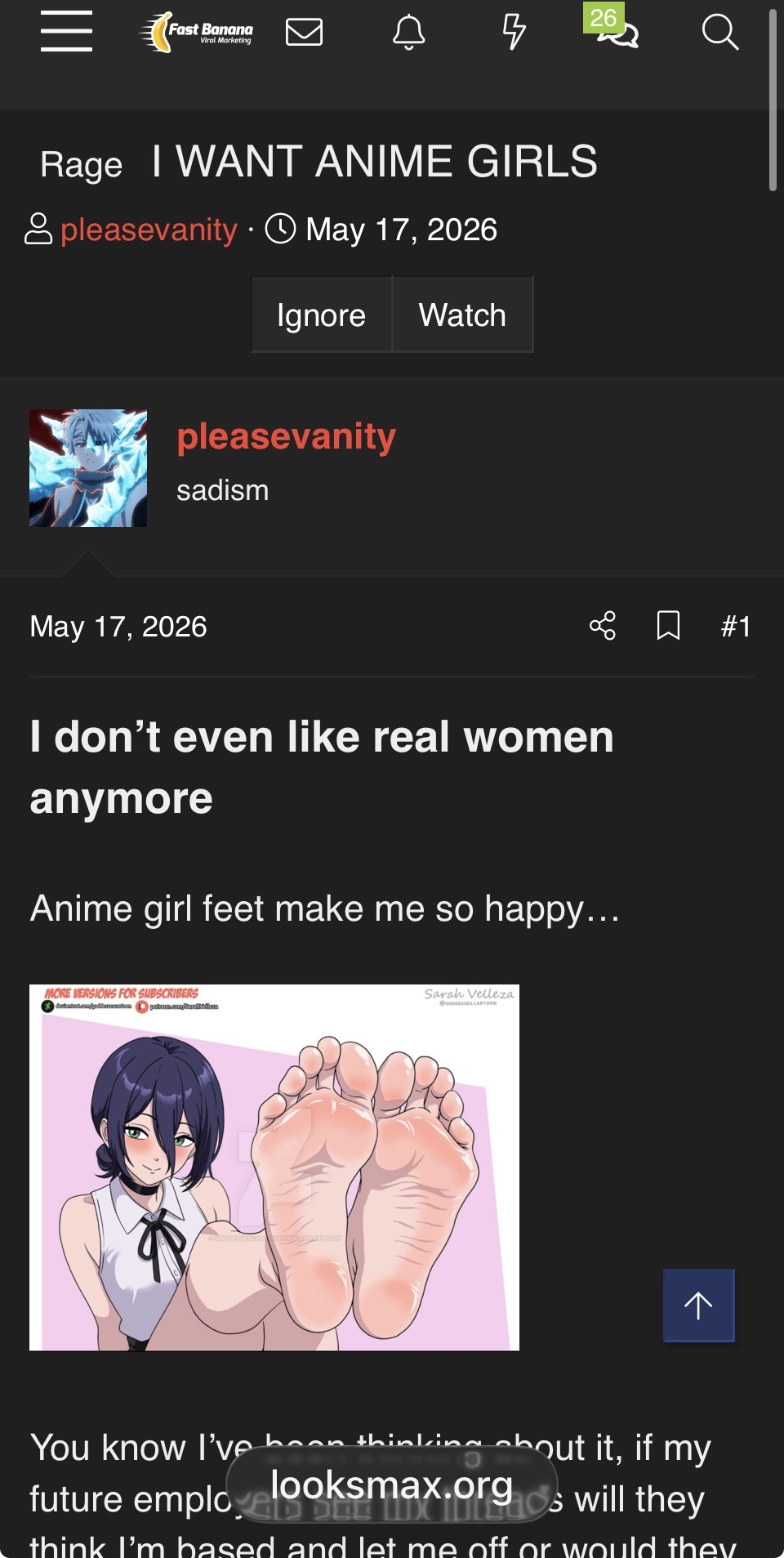This screenshot has width=784, height=1558.
Task: Open the #1 post permalink
Action: (736, 627)
